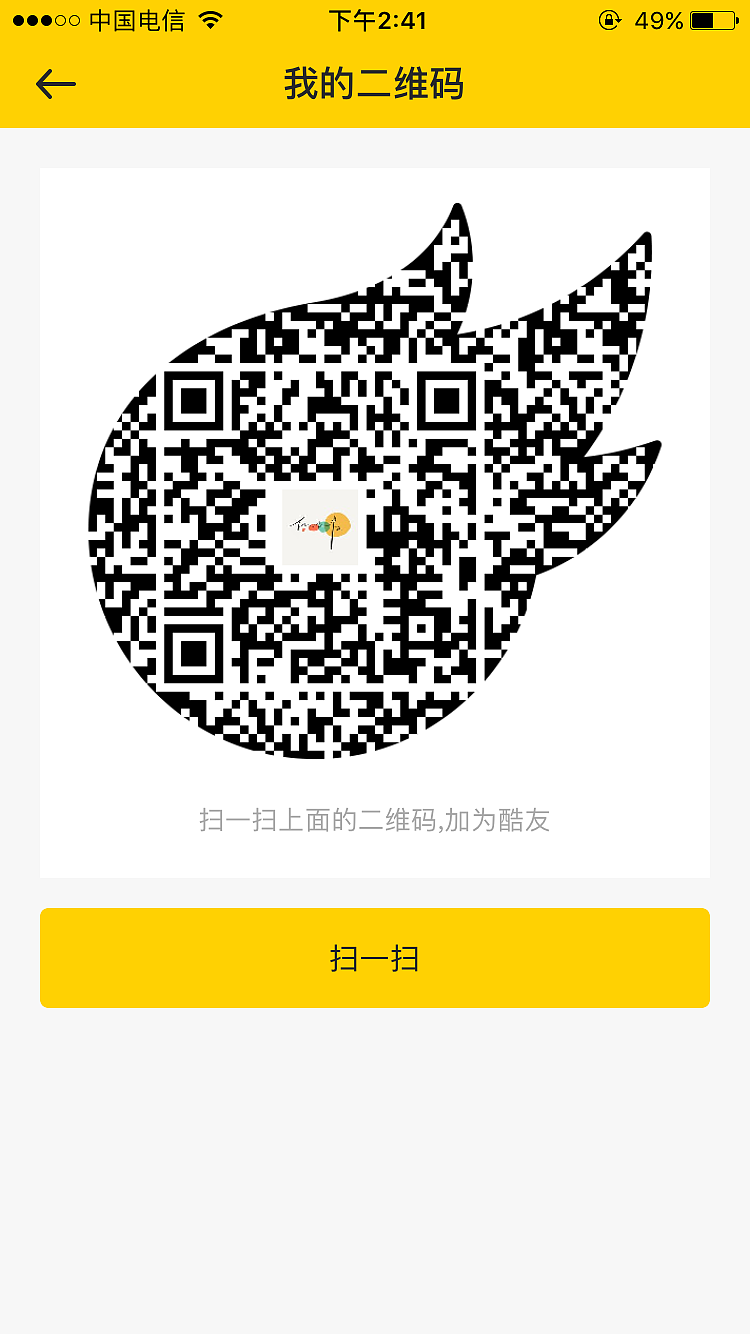
Task: Tap the time 下午2:41 in the status bar
Action: coord(375,19)
